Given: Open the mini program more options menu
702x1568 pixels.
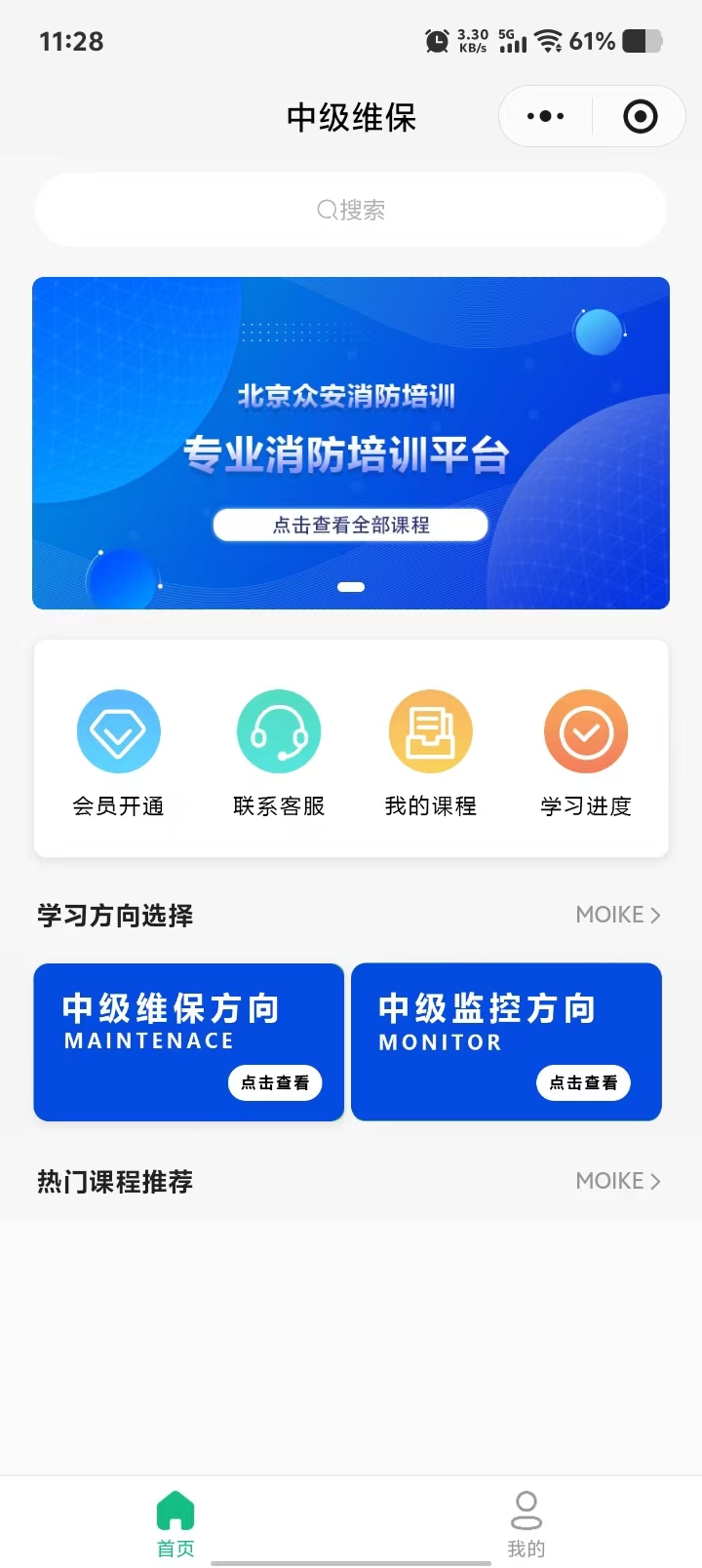Looking at the screenshot, I should click(x=545, y=117).
